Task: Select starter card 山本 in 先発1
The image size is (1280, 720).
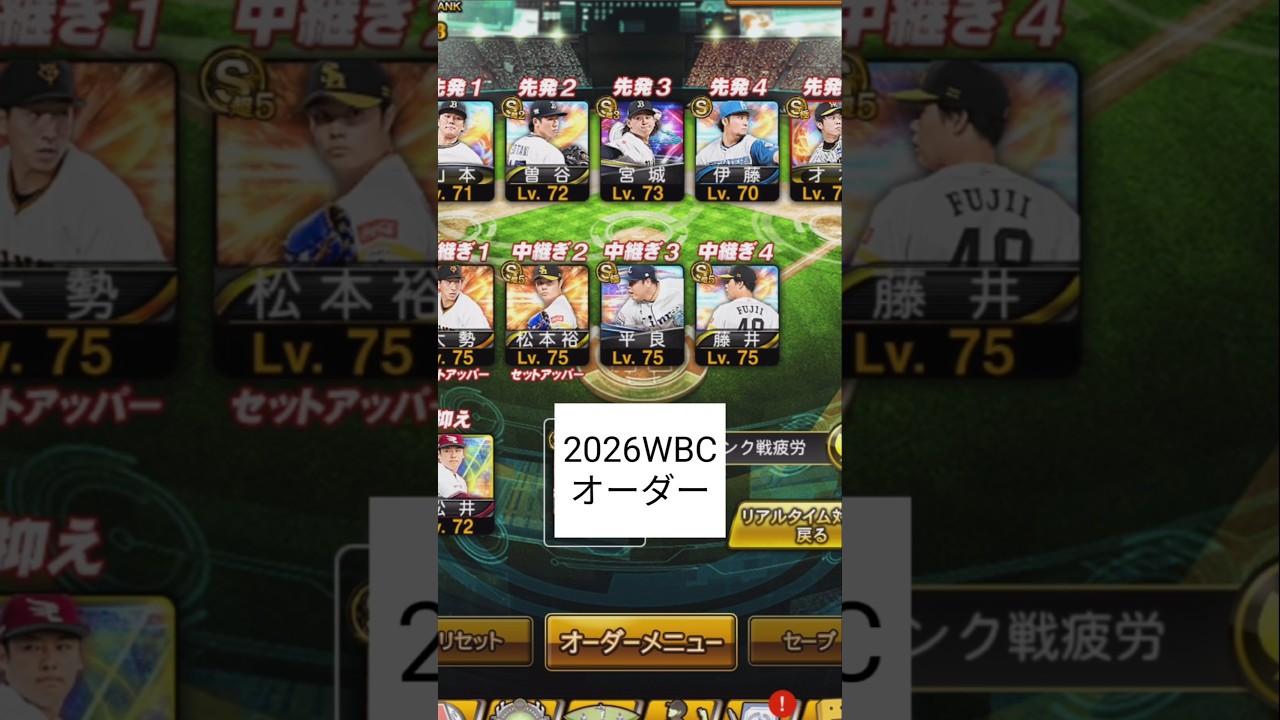Action: click(x=465, y=150)
